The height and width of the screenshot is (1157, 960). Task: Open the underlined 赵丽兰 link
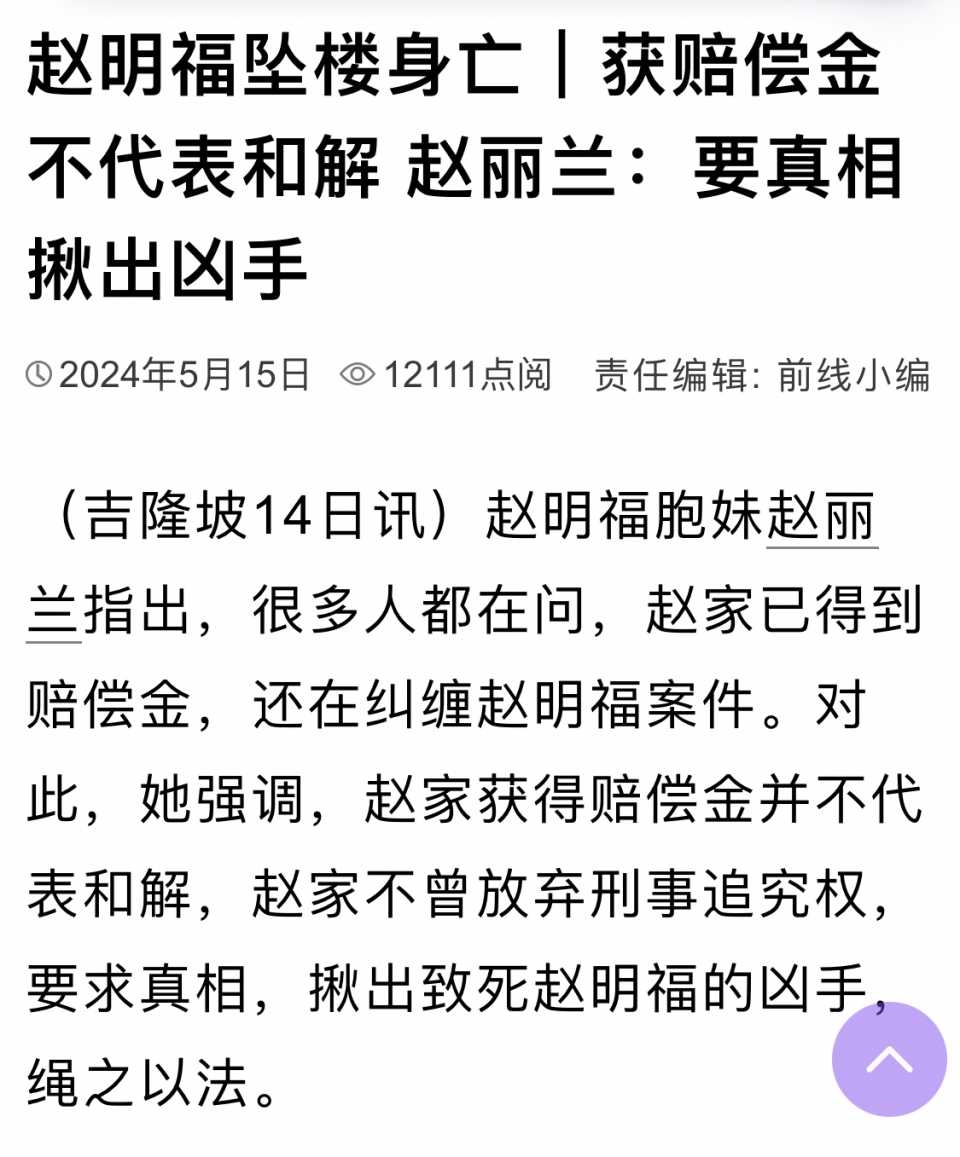pos(821,520)
